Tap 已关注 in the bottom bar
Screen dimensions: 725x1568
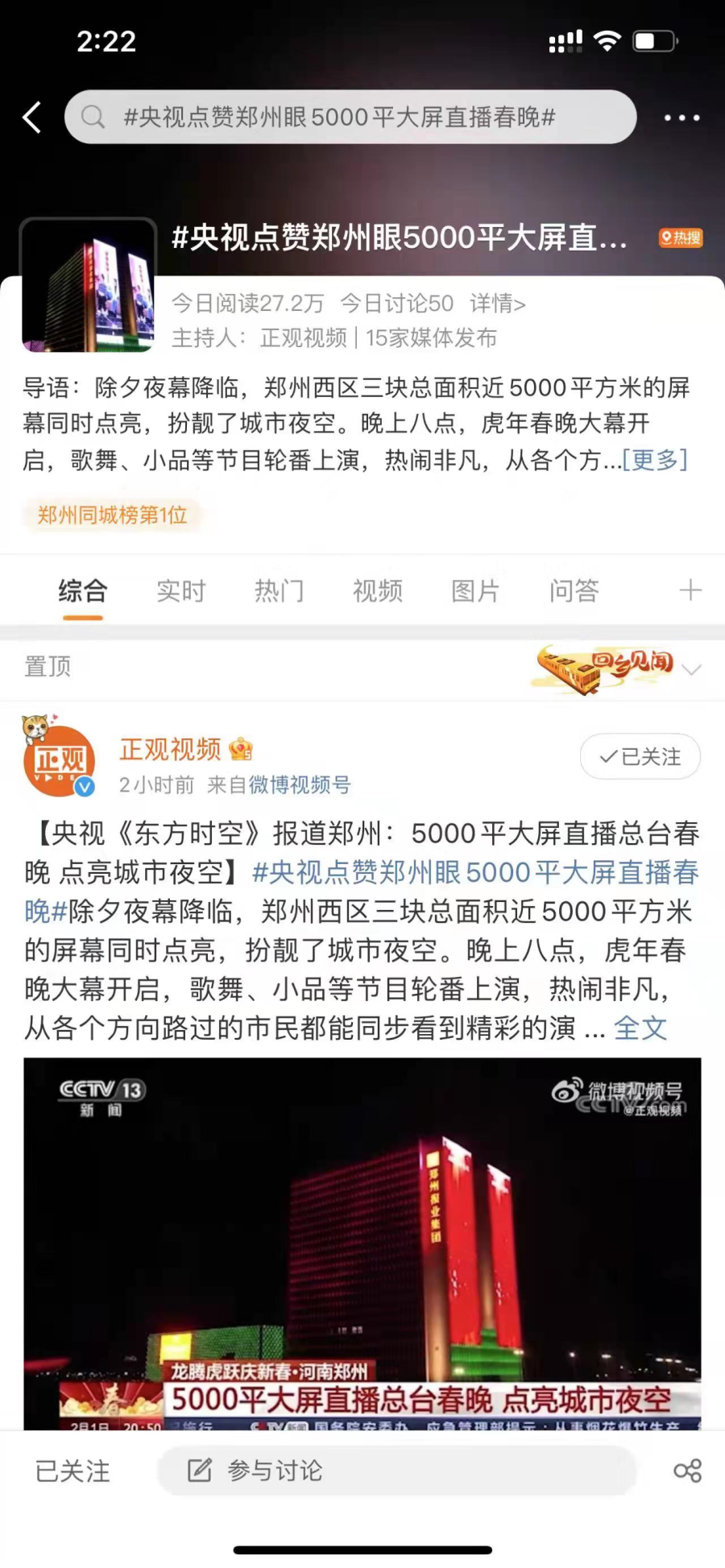coord(72,1471)
